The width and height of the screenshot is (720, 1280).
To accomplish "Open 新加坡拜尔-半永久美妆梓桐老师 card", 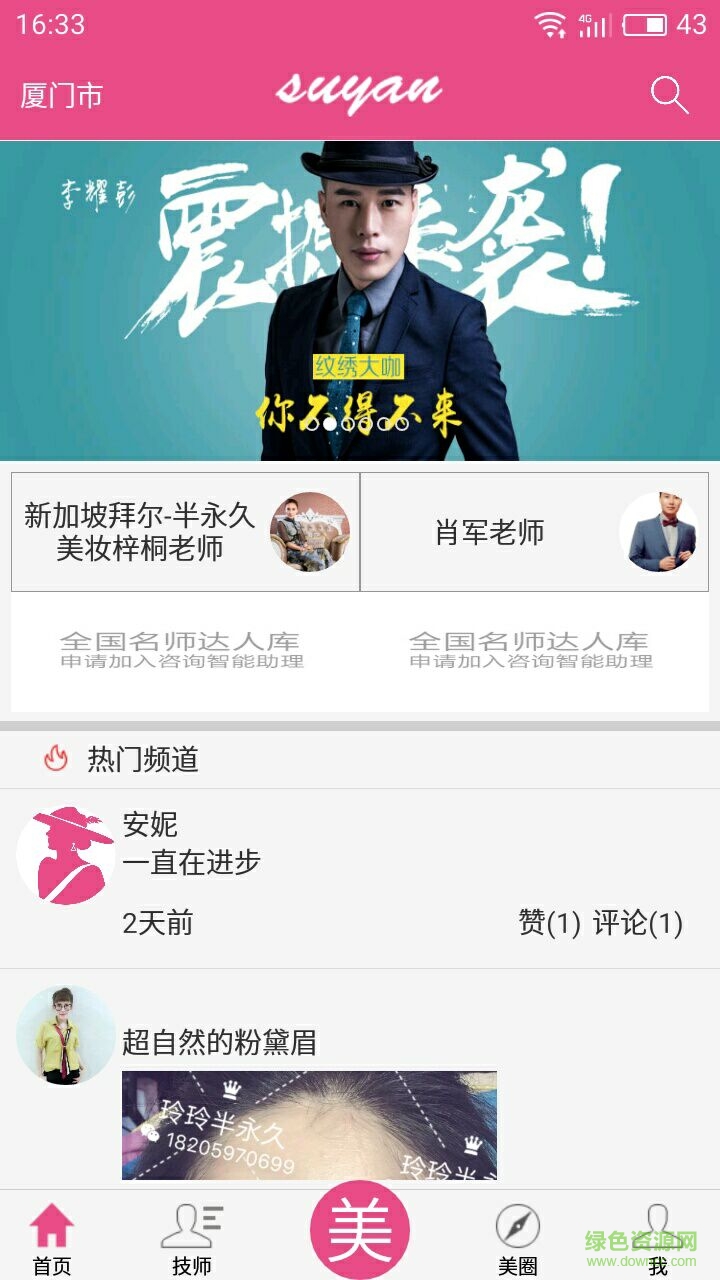I will [185, 532].
